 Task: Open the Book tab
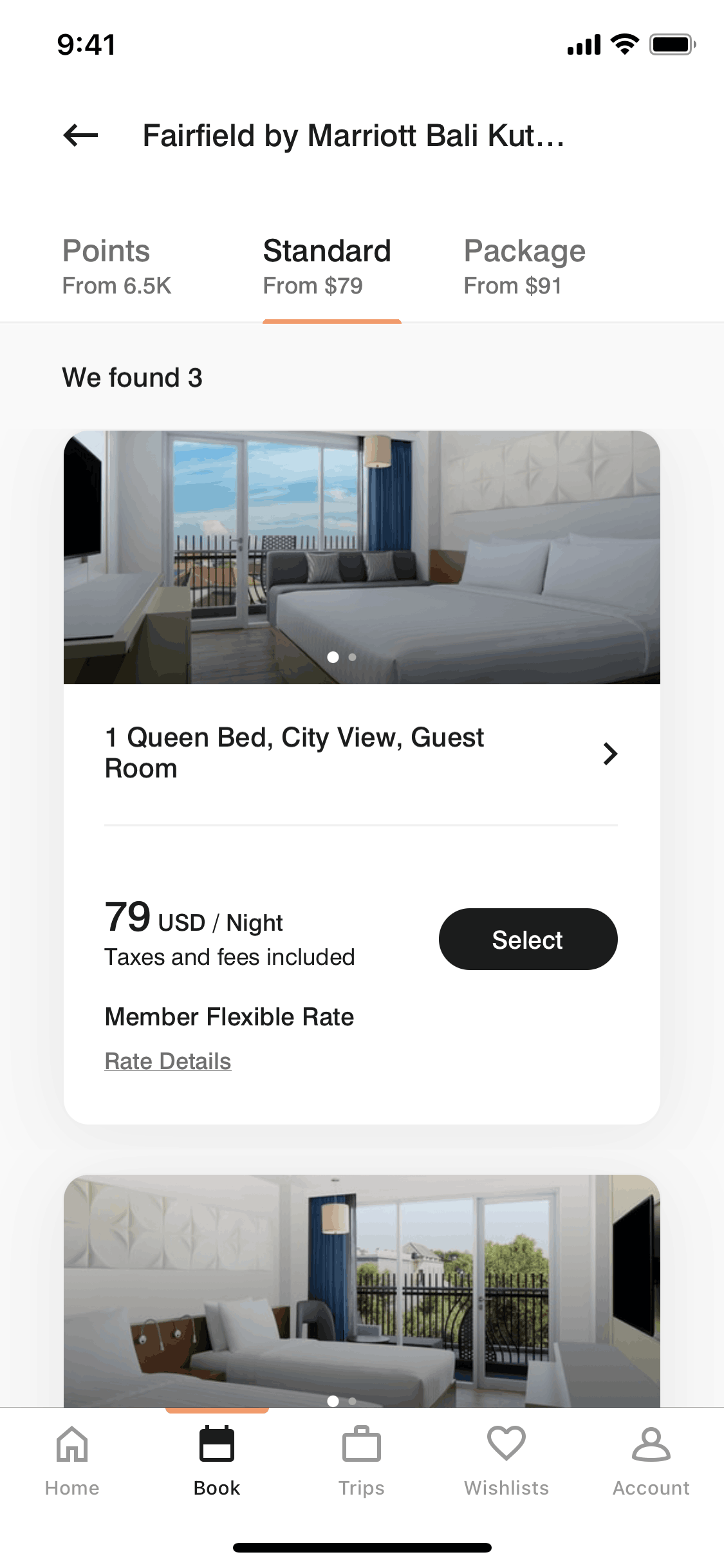click(217, 1461)
